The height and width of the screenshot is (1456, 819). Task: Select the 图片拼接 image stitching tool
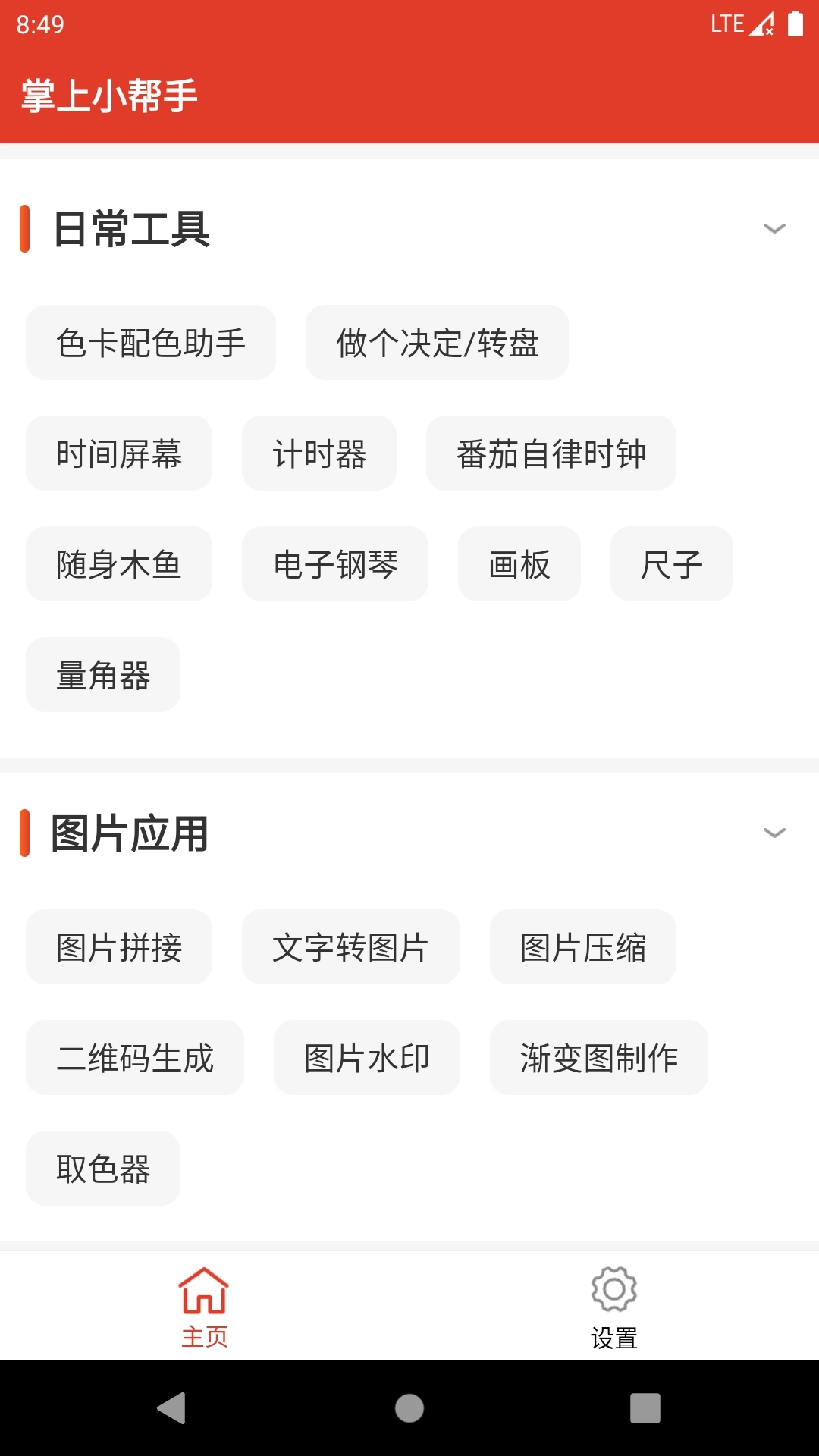pos(119,946)
